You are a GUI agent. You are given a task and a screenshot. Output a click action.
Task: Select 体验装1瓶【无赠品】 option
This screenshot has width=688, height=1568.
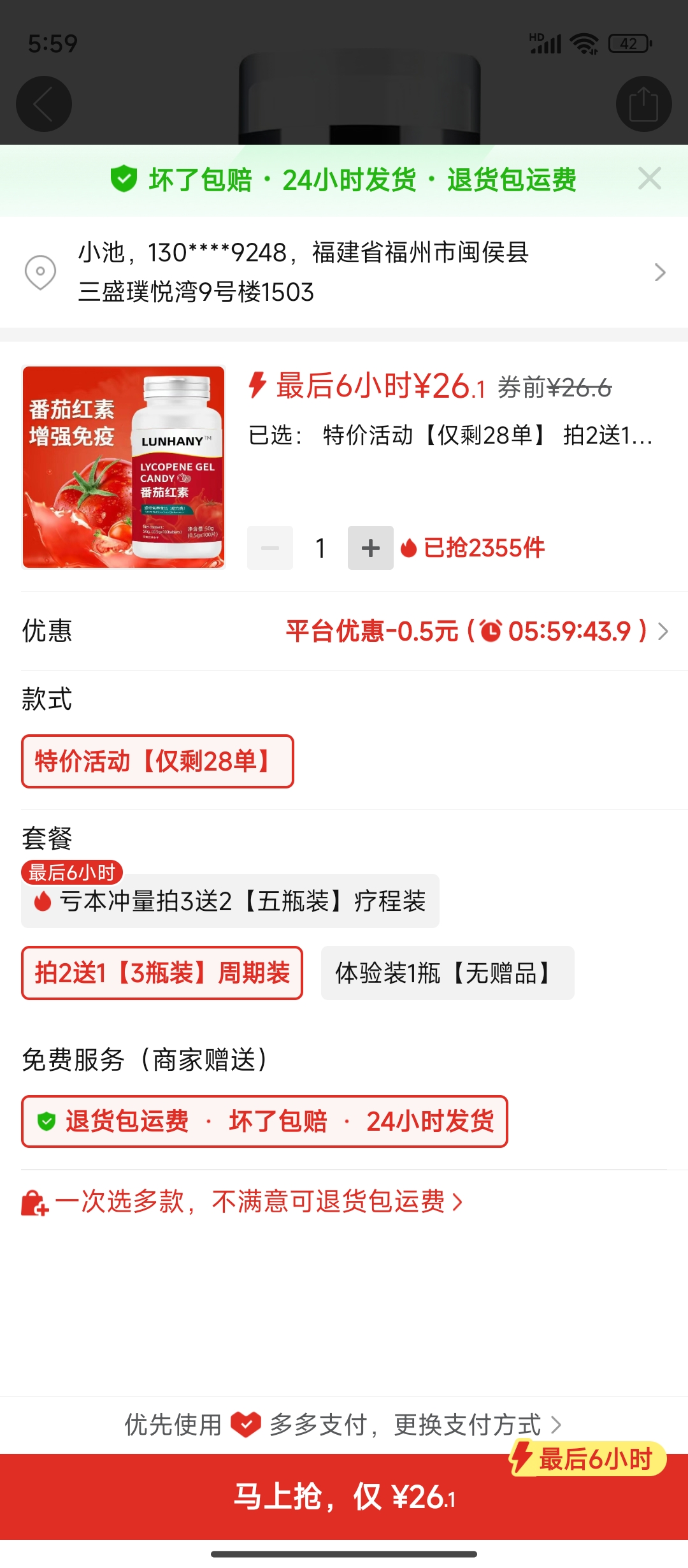[x=447, y=973]
